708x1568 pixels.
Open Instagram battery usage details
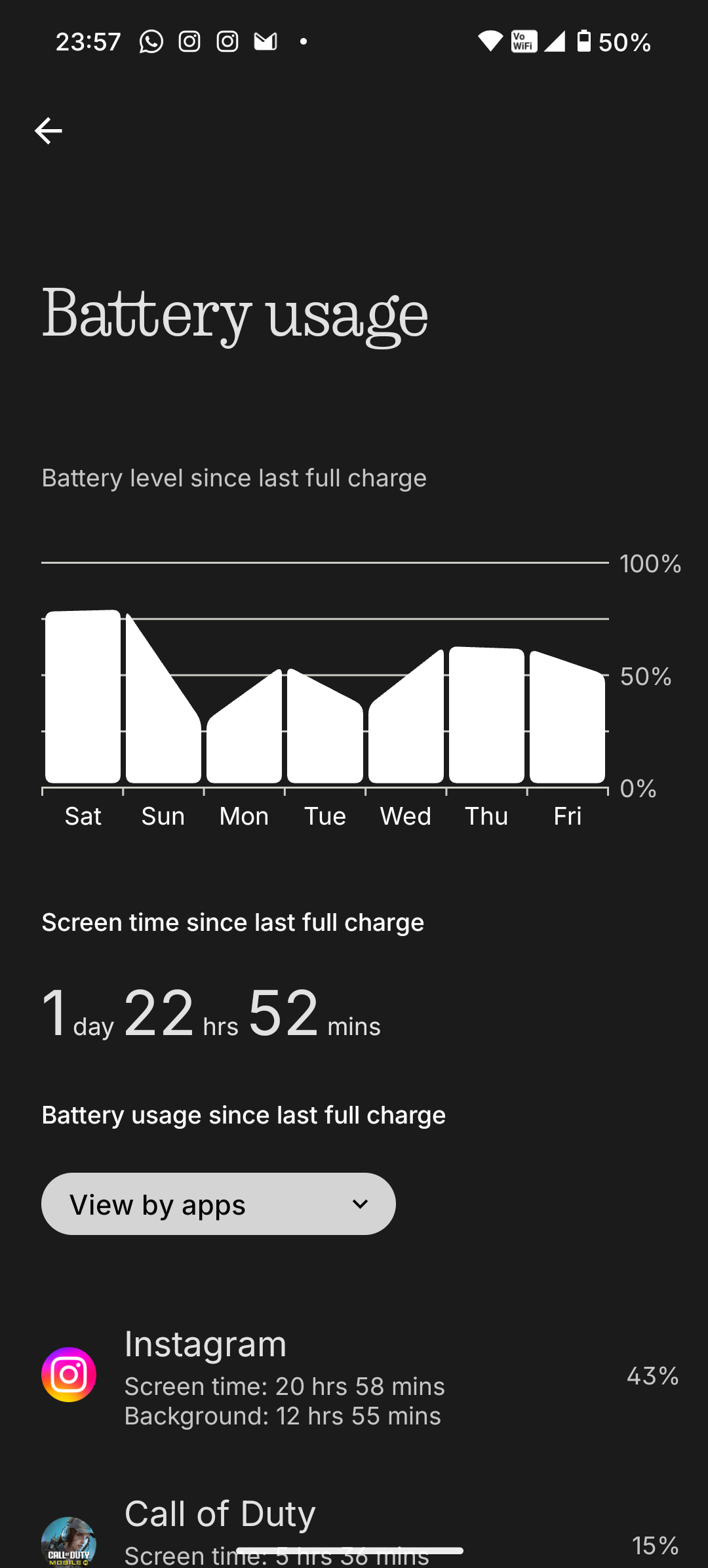coord(354,1375)
